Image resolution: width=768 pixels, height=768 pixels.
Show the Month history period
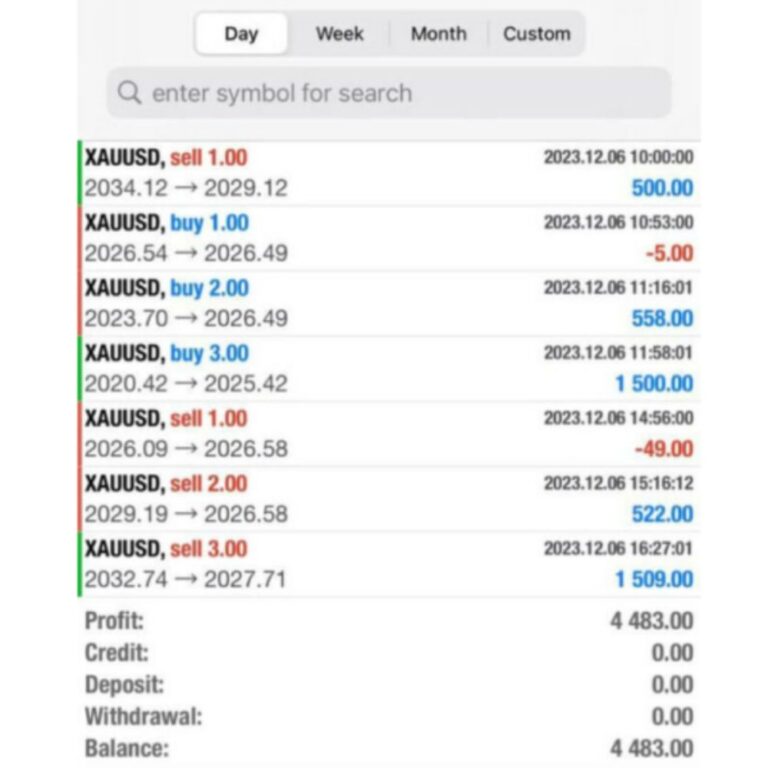point(438,34)
